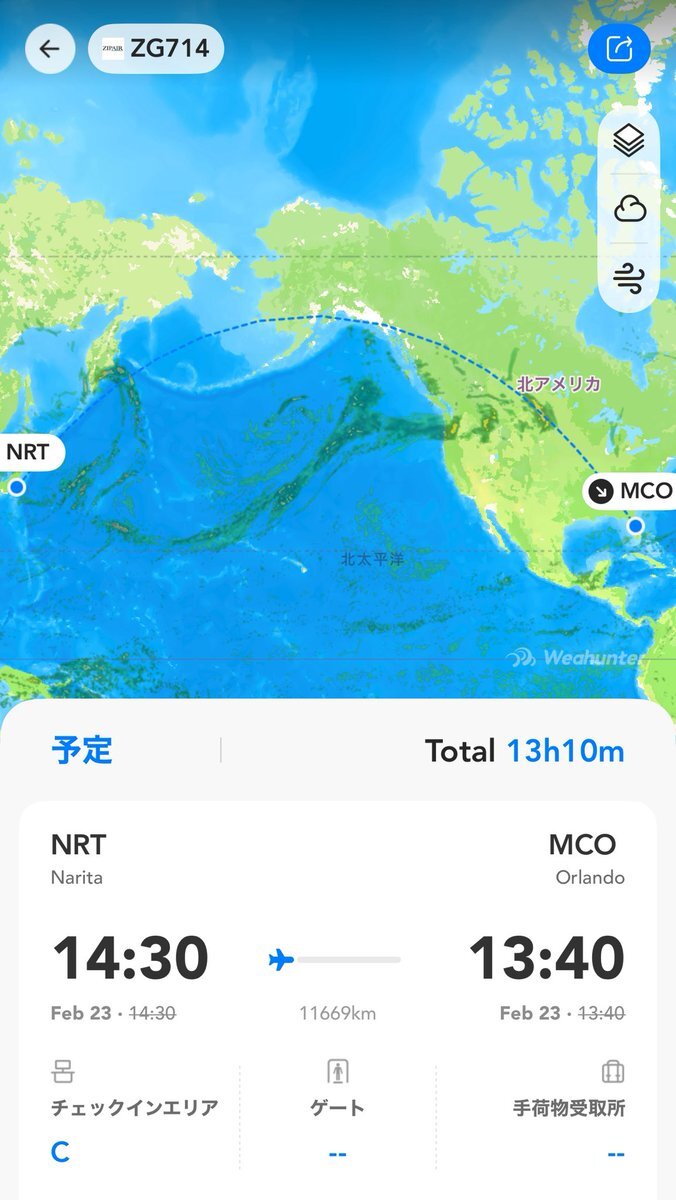Select the MCO airport marker on map
Viewport: 676px width, 1200px height.
(x=635, y=526)
